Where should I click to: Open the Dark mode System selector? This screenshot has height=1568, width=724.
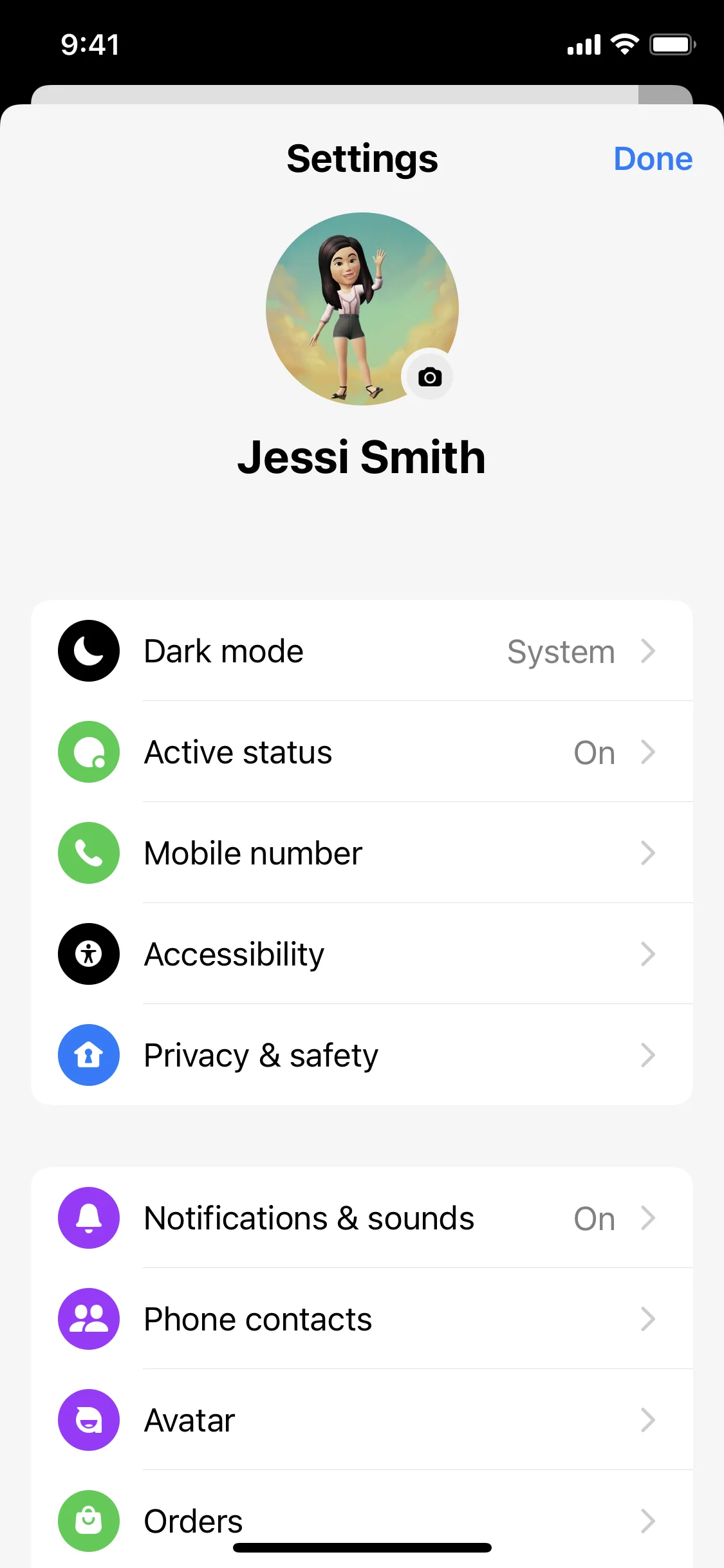click(x=561, y=651)
